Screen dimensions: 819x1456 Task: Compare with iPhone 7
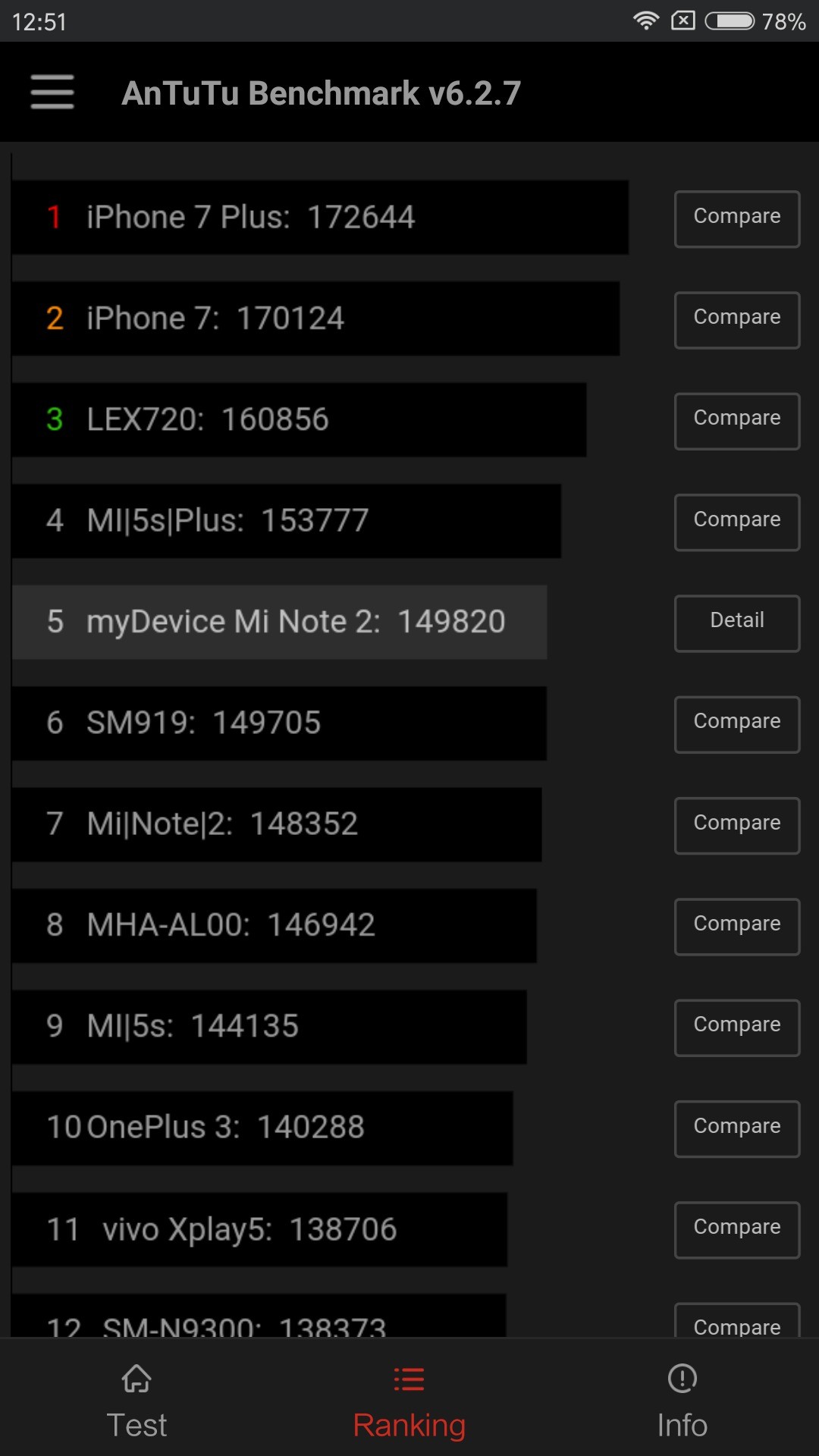[x=736, y=319]
